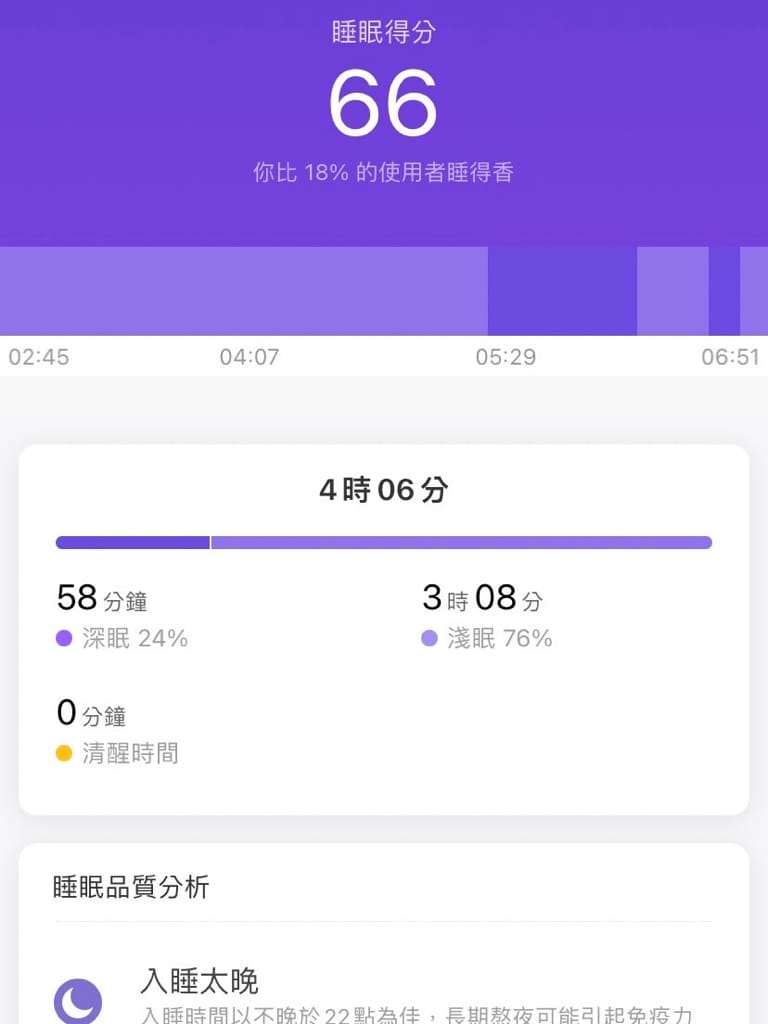Tap the purple moon icon beside 入睡太晚
768x1024 pixels.
click(77, 1000)
